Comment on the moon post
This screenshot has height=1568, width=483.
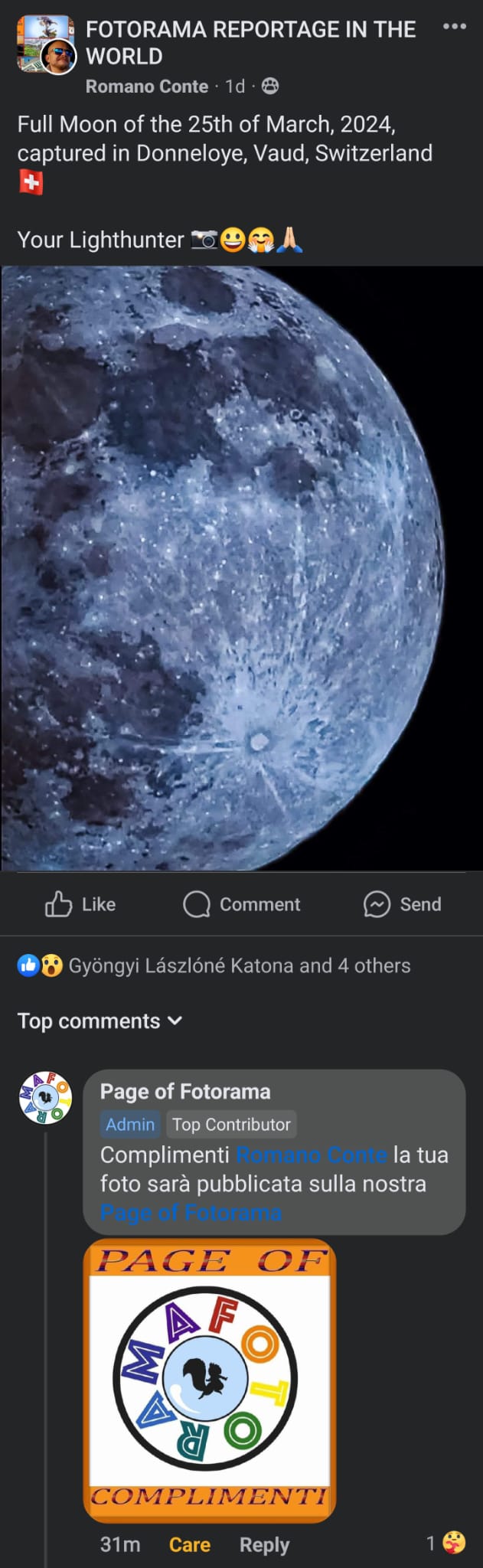(242, 904)
